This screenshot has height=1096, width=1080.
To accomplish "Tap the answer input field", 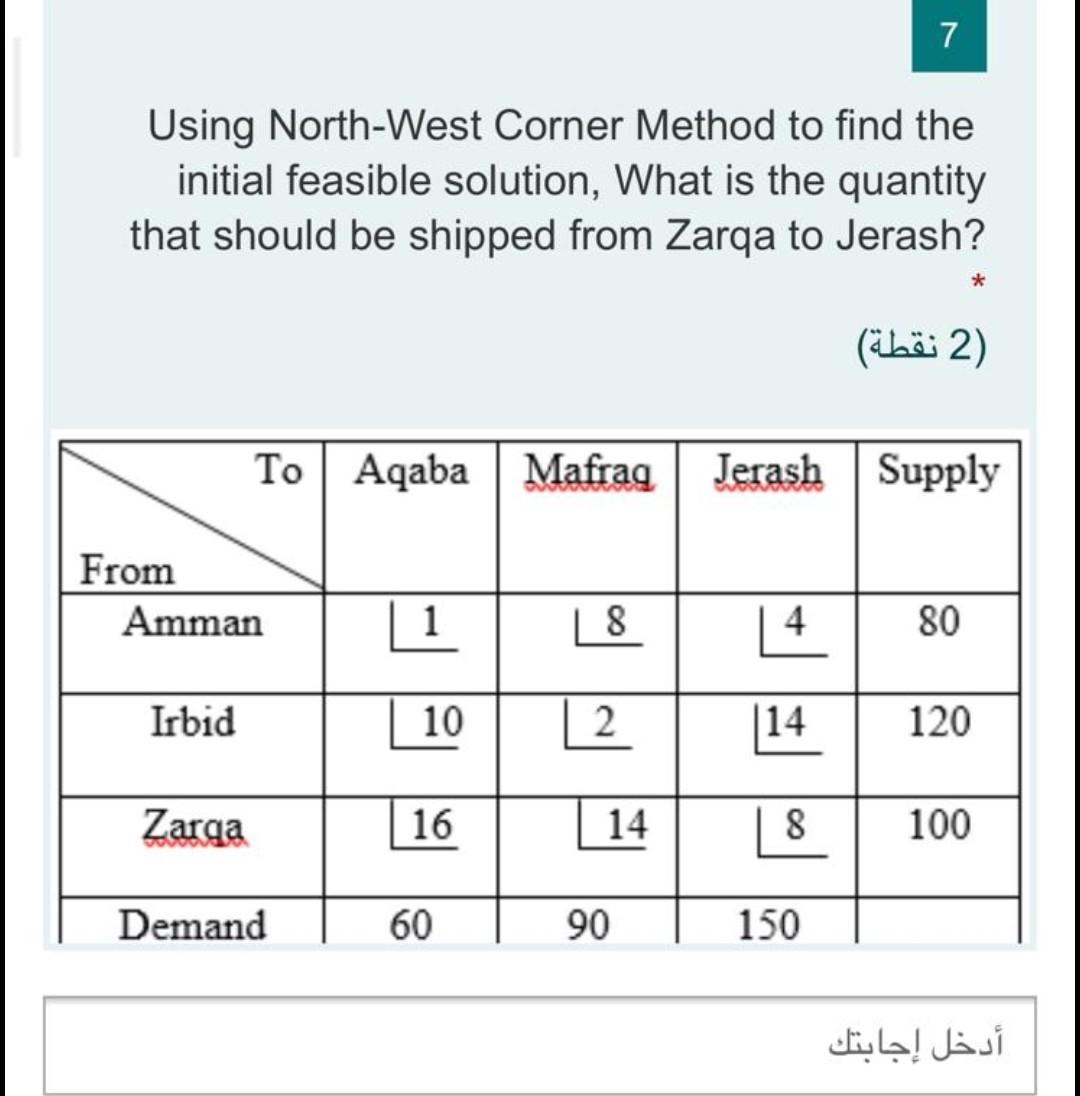I will [x=540, y=1045].
